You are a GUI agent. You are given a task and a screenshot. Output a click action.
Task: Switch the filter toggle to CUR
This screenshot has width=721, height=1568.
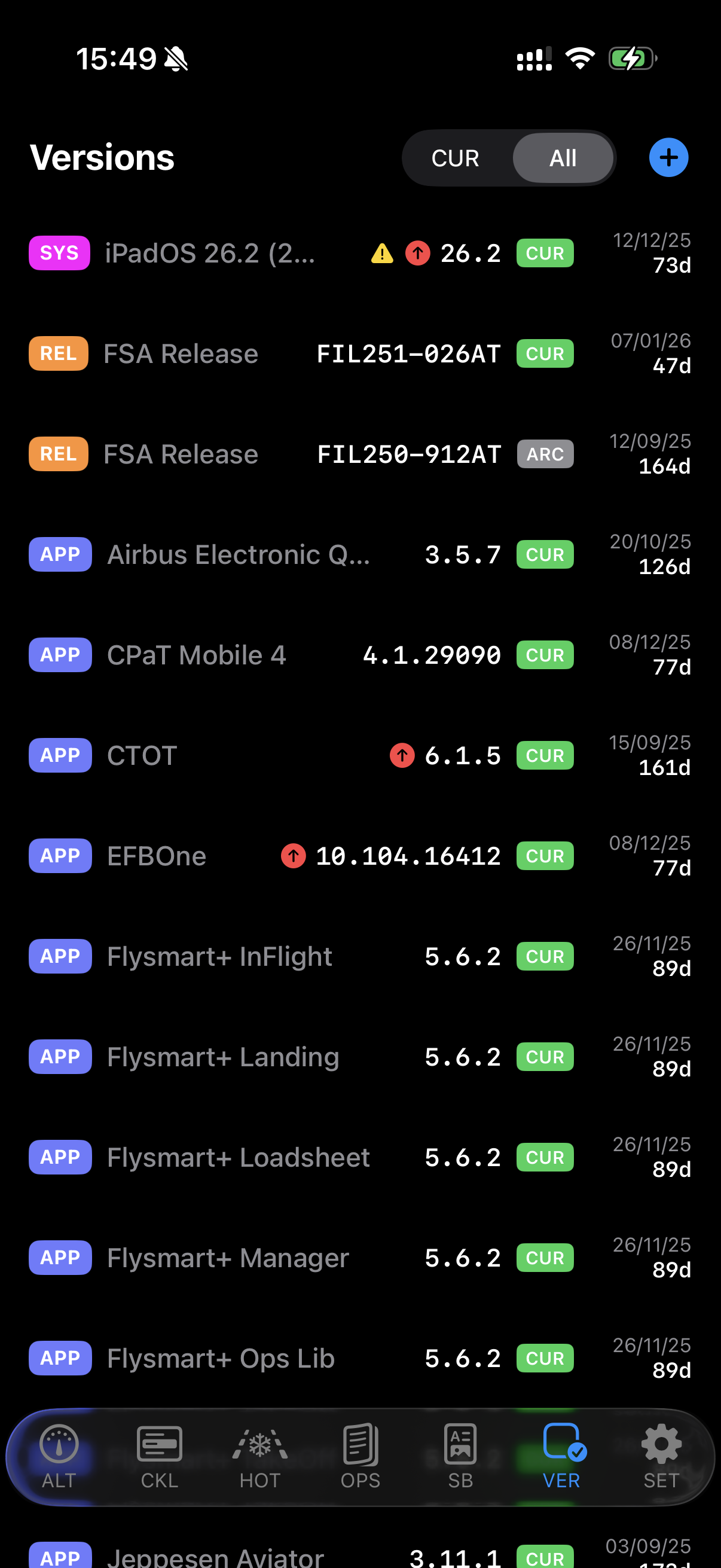click(x=455, y=158)
